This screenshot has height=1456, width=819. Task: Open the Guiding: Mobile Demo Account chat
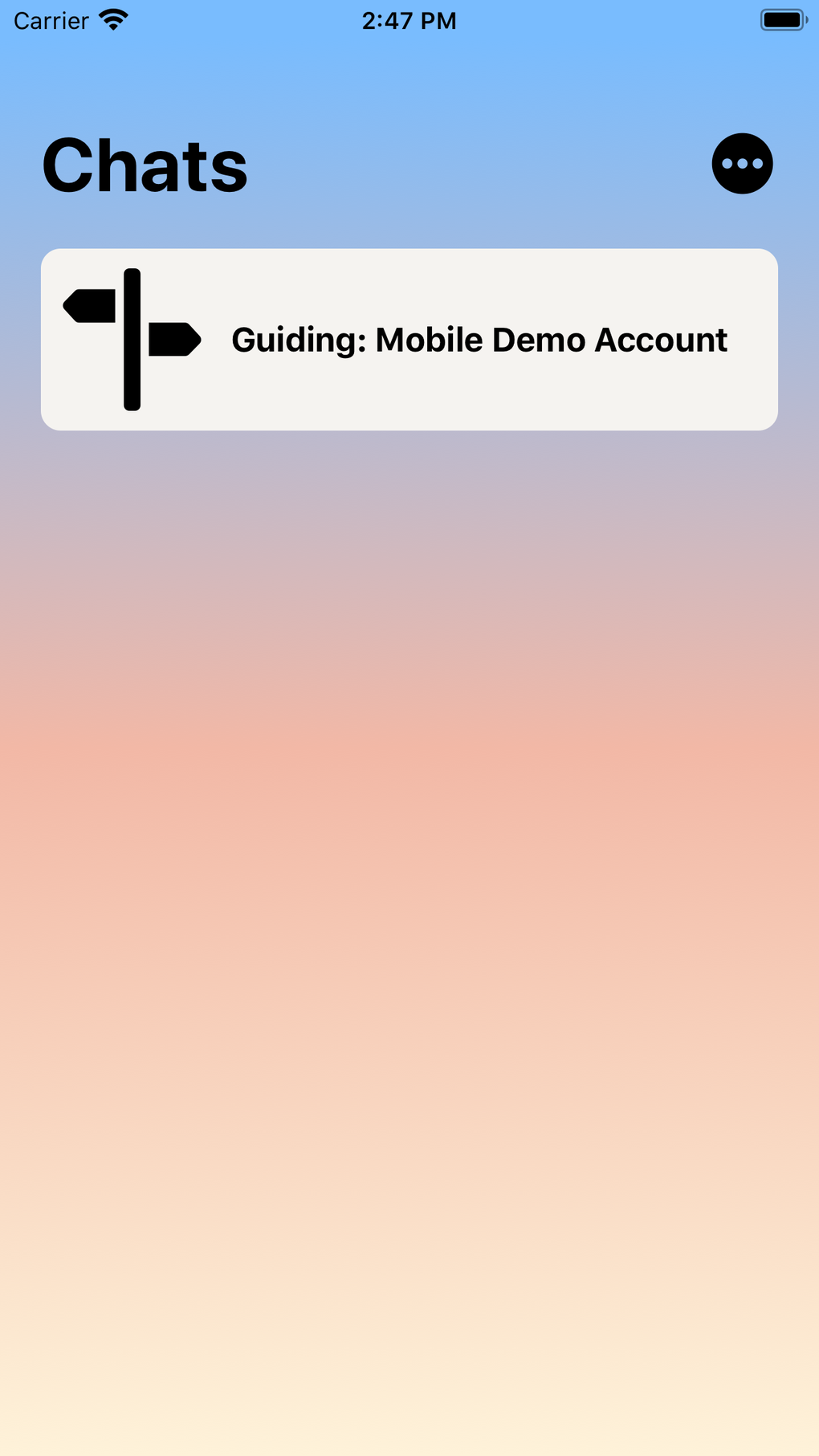tap(409, 339)
